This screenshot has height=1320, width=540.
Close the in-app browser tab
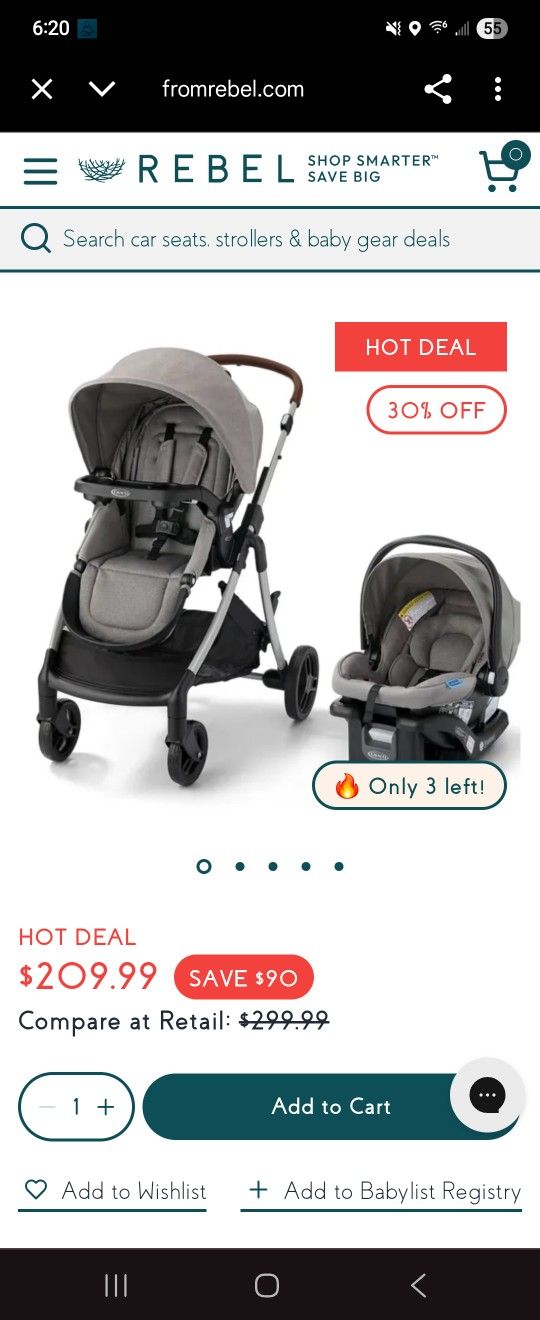tap(41, 89)
